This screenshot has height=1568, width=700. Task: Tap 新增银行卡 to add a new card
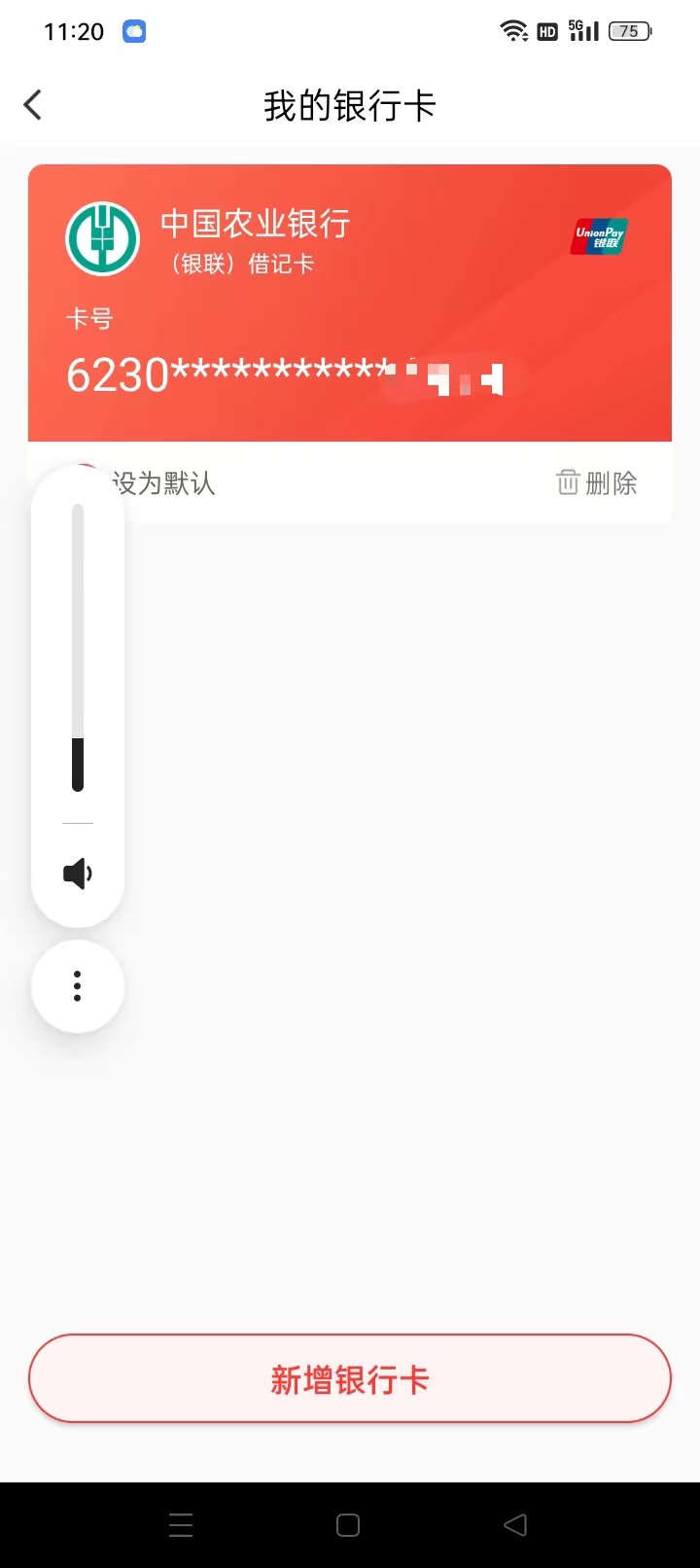[350, 1379]
